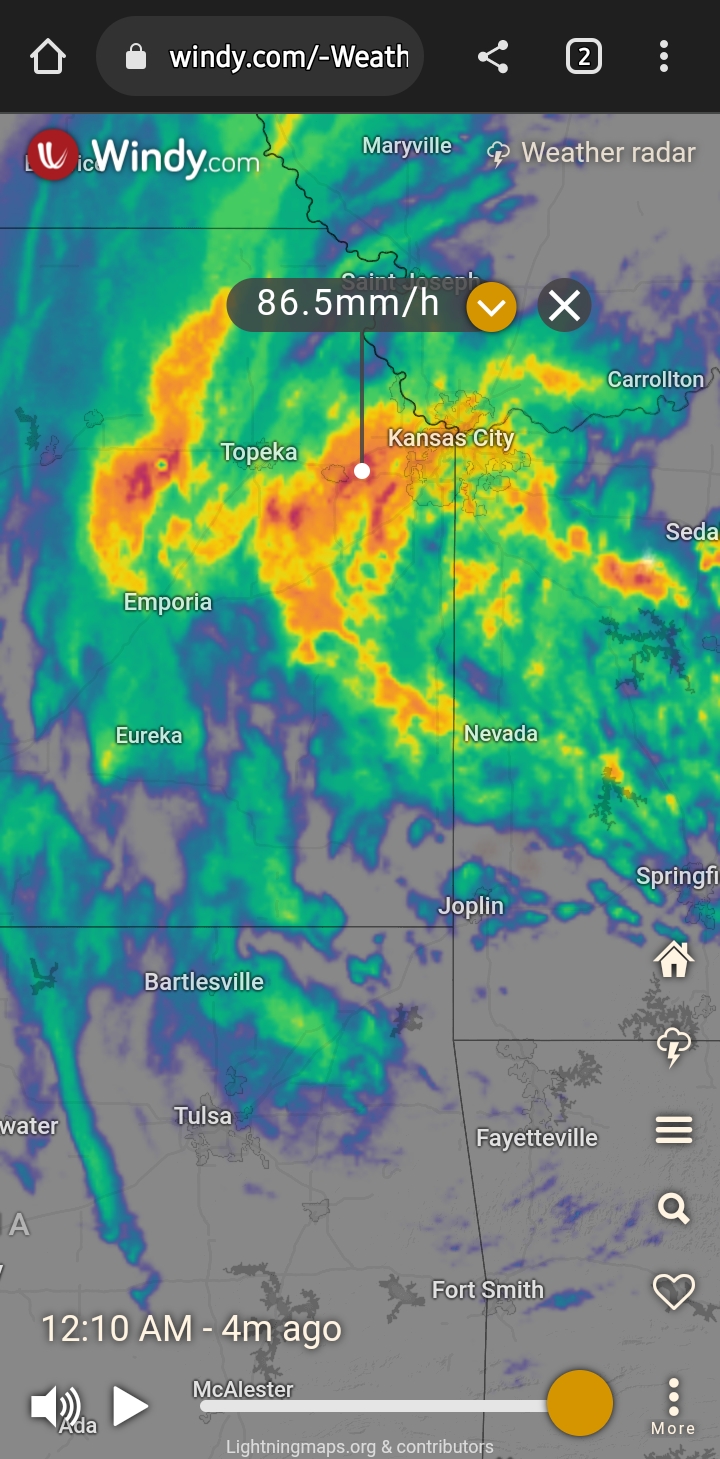
Task: Play the radar animation
Action: [x=130, y=1406]
